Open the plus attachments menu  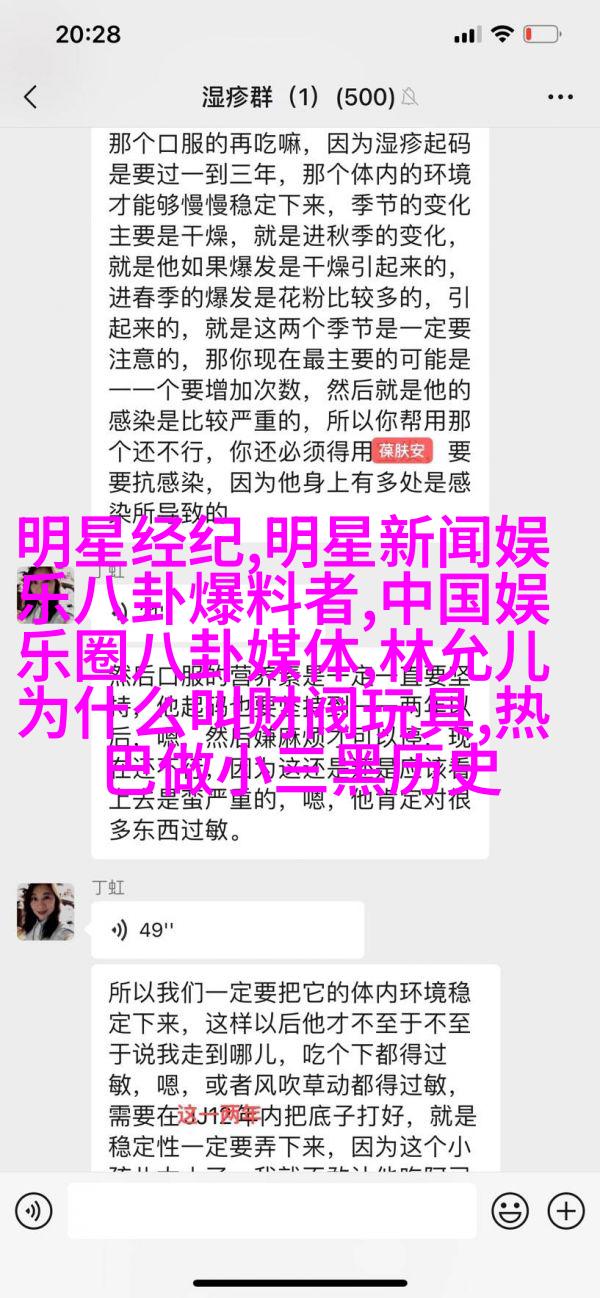click(565, 1210)
